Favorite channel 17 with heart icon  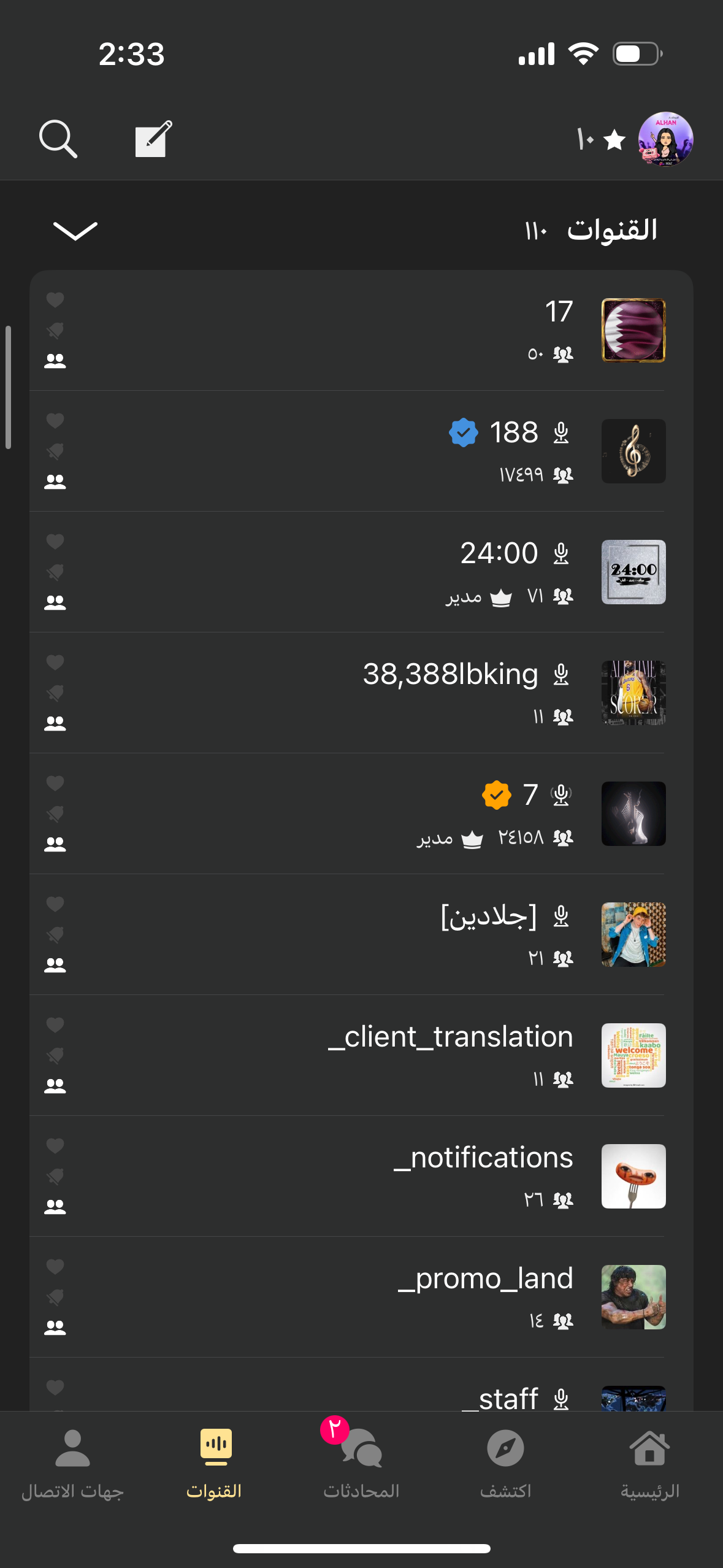(x=55, y=300)
